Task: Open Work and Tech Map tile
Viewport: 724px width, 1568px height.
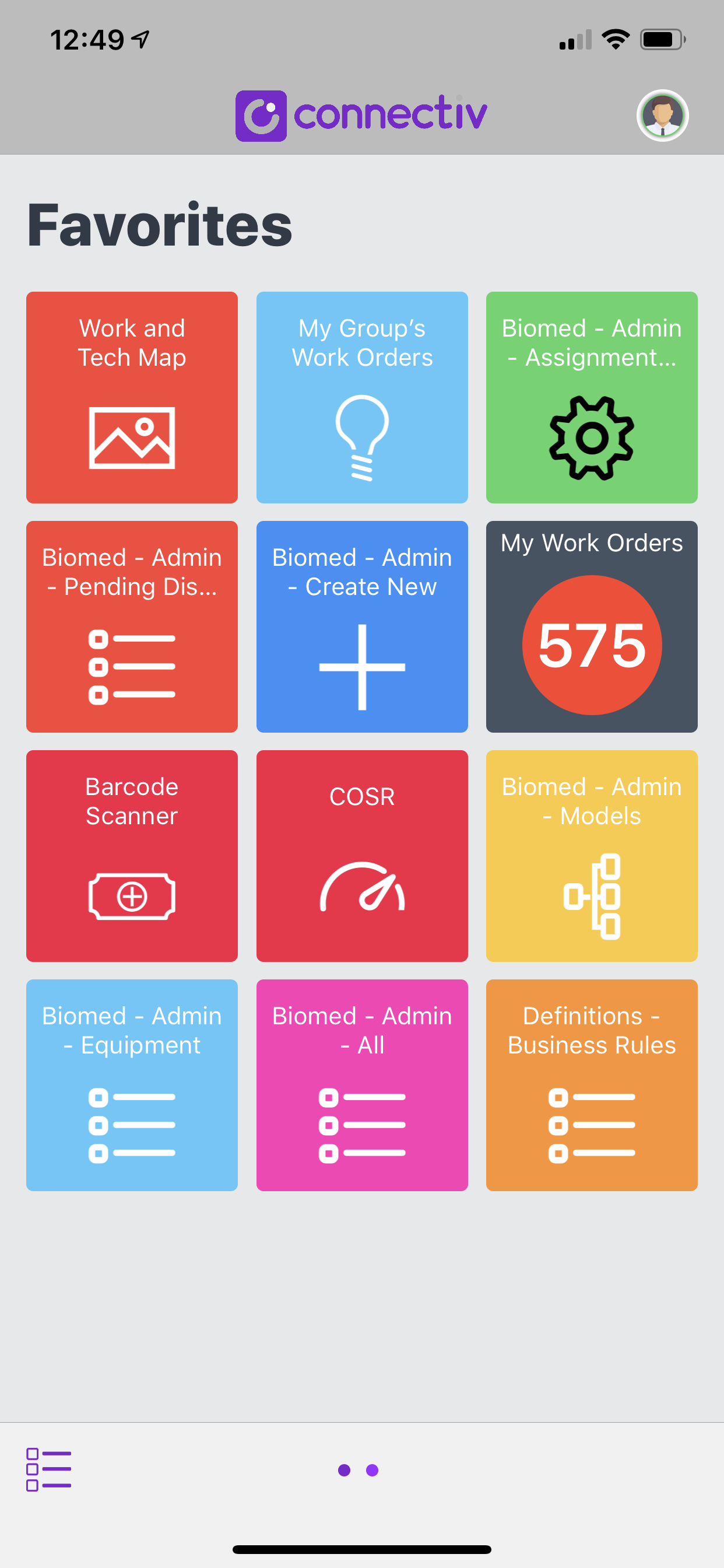Action: tap(132, 397)
